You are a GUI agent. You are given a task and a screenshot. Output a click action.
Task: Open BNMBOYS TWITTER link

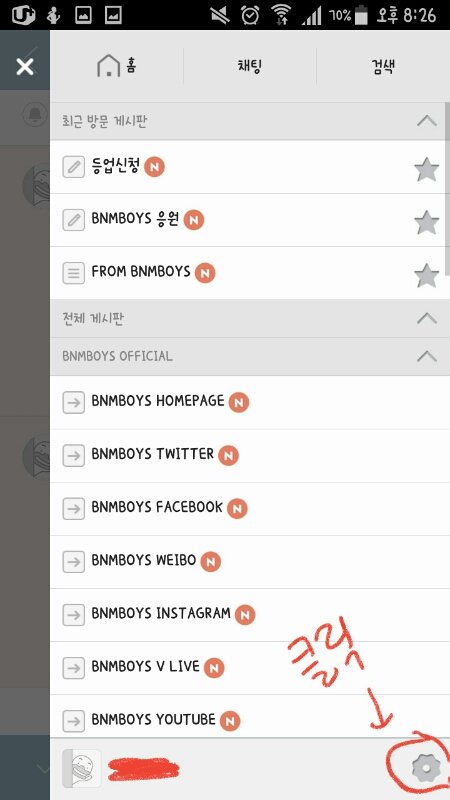point(250,456)
